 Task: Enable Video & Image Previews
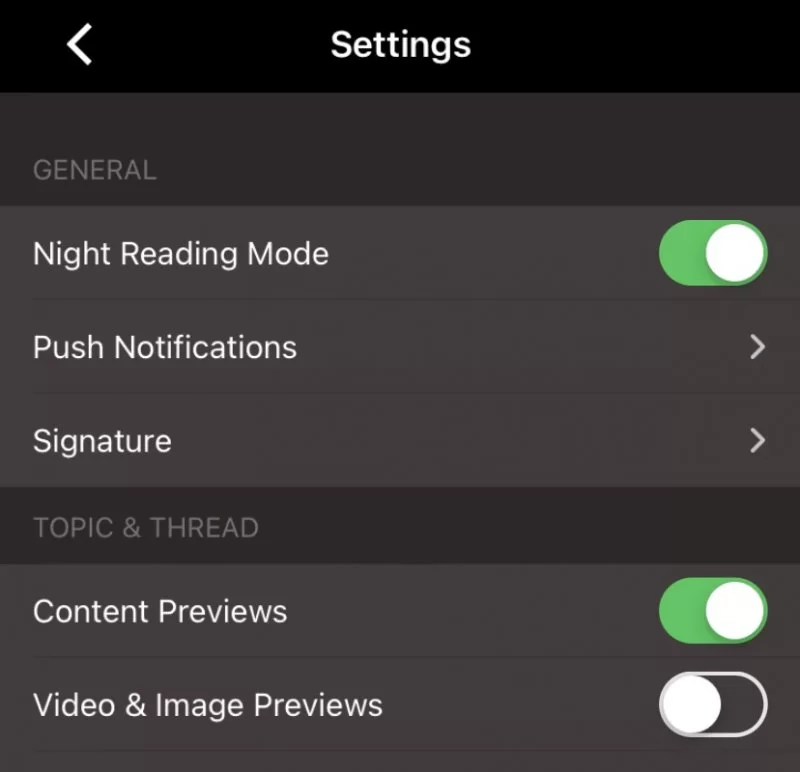[x=712, y=705]
